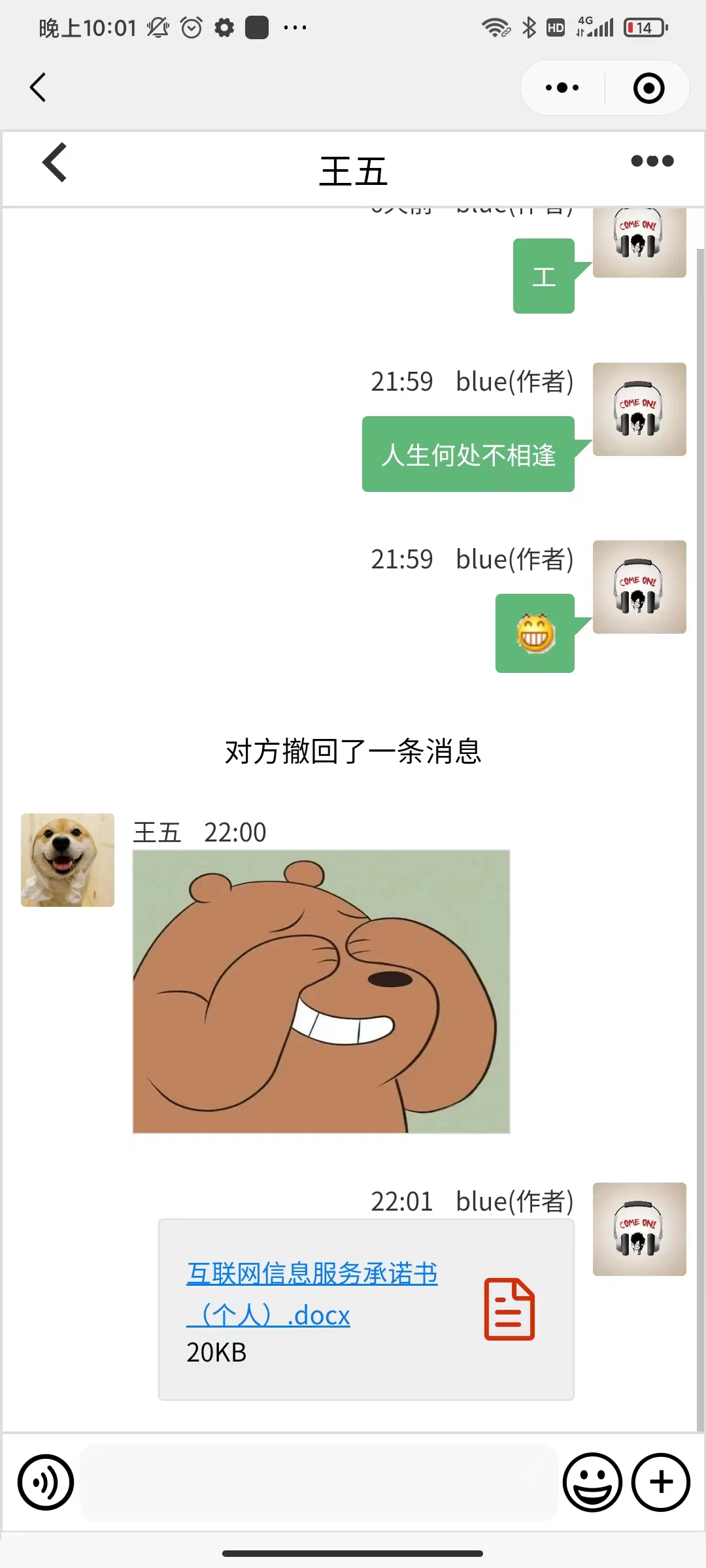Image resolution: width=706 pixels, height=1568 pixels.
Task: Tap the outer back arrow at top
Action: point(38,88)
